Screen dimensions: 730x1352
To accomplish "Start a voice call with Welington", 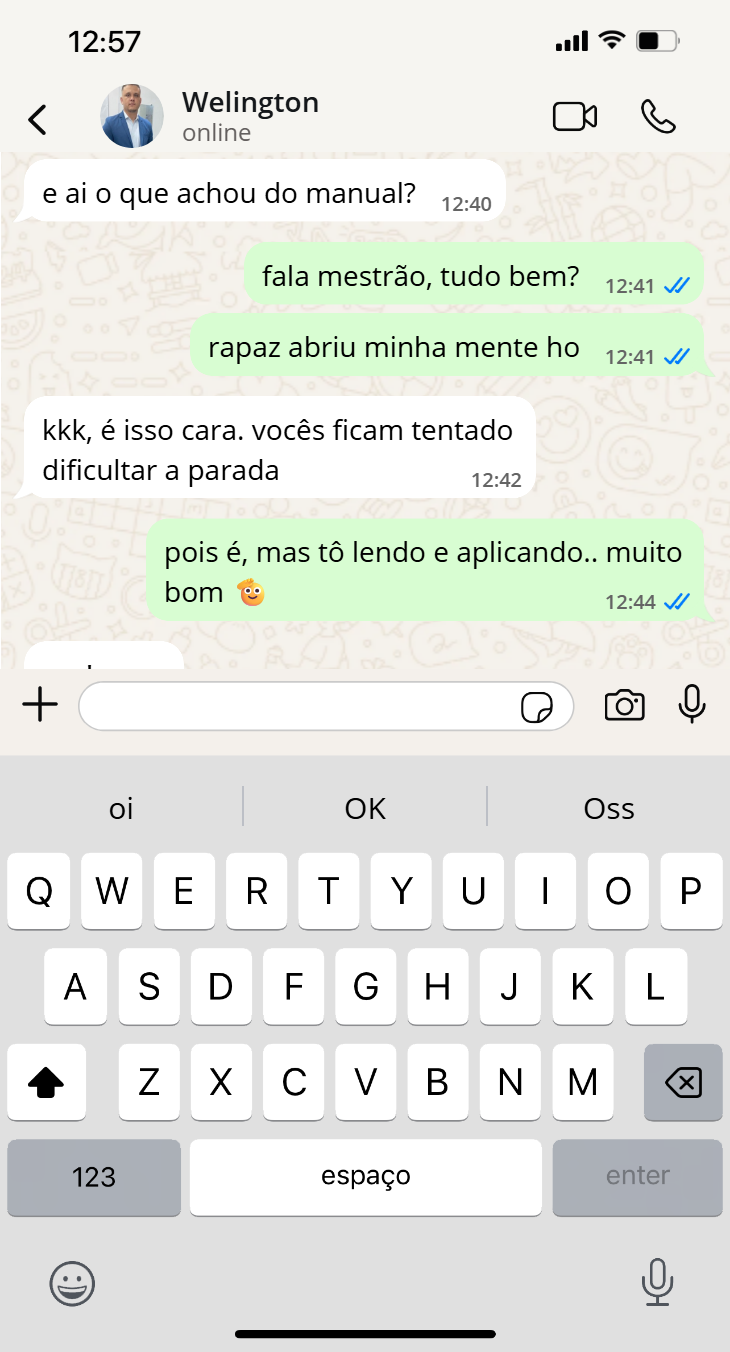I will 658,117.
